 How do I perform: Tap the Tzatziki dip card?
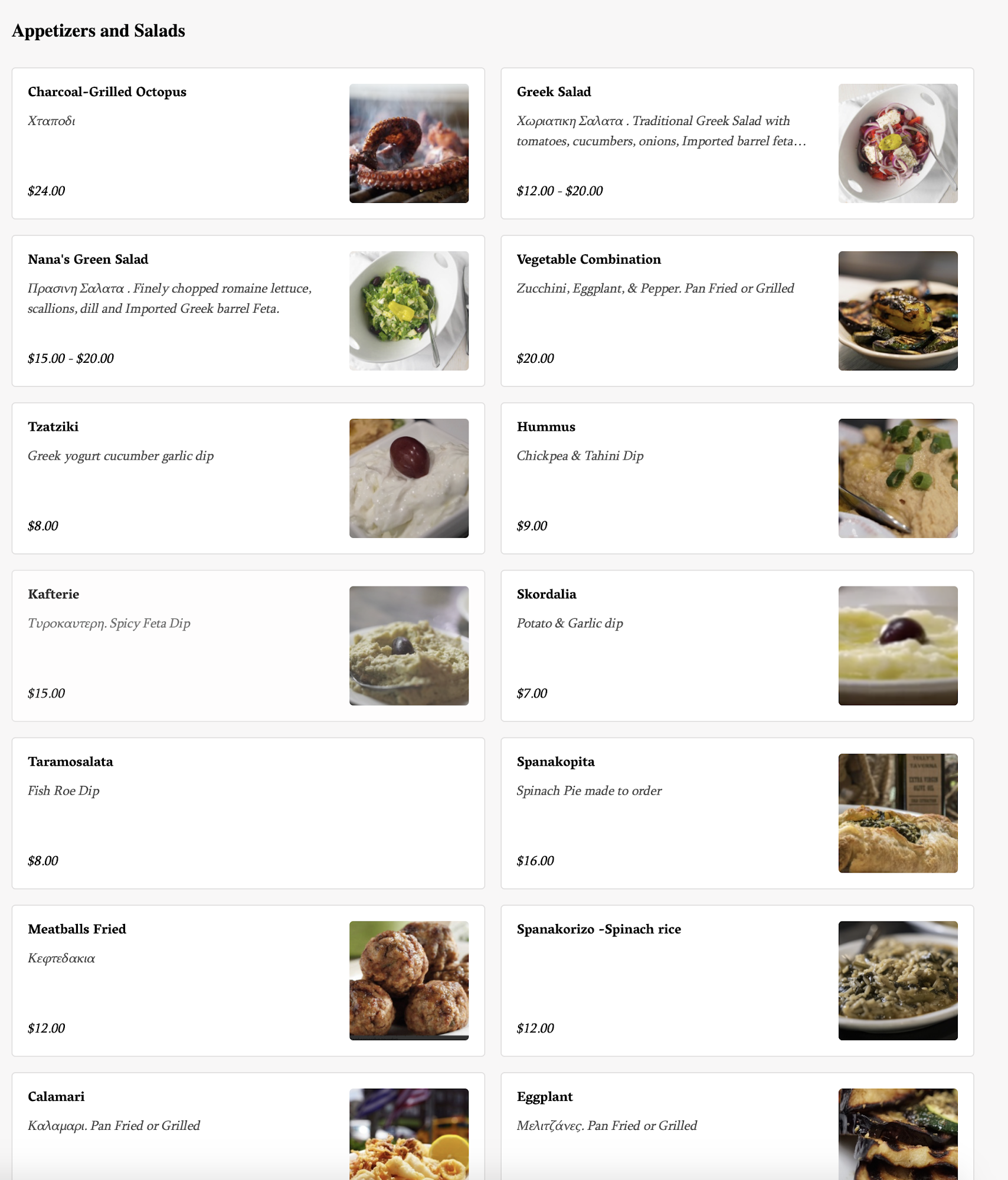tap(248, 478)
